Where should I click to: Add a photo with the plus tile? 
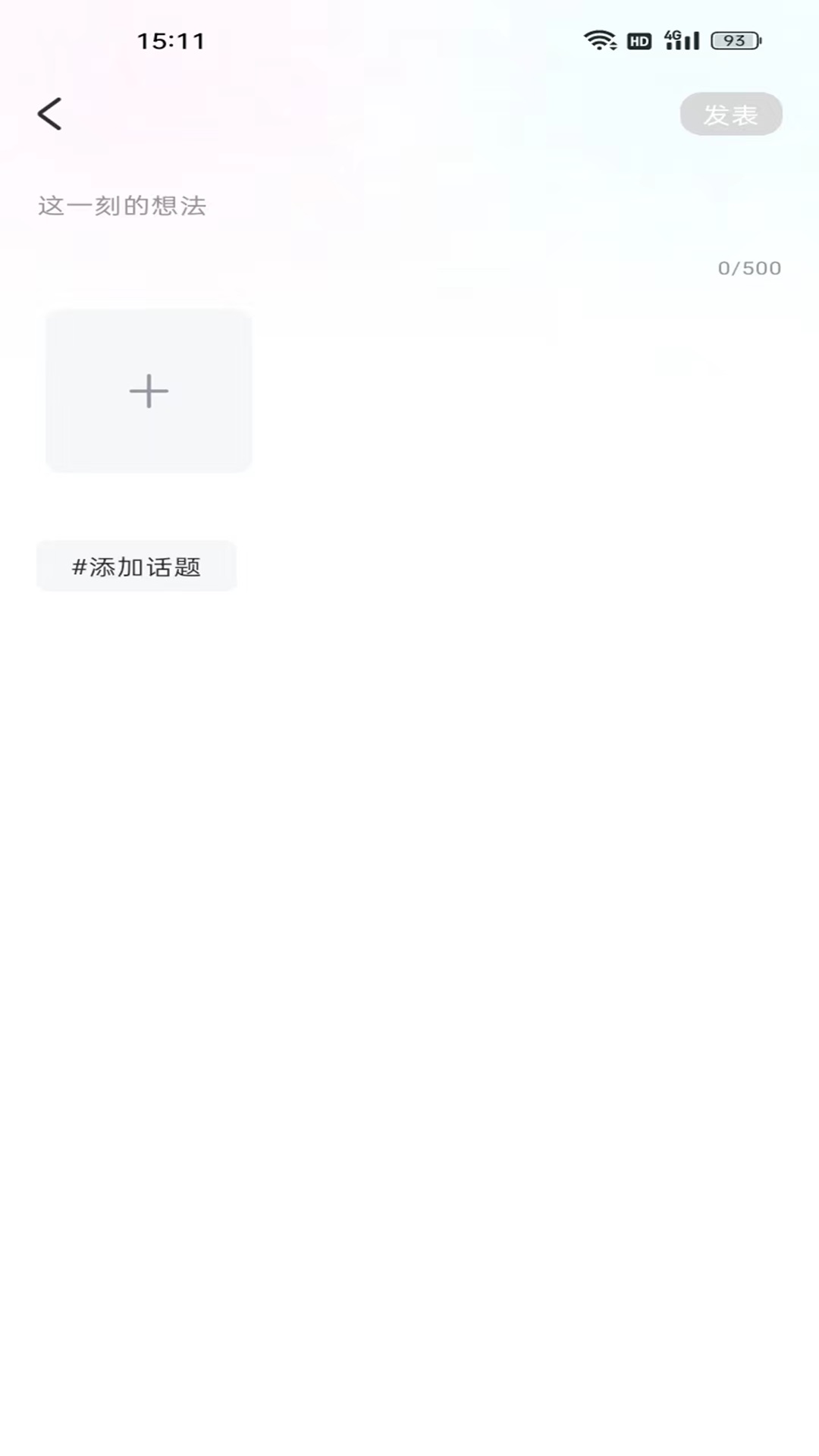(149, 391)
